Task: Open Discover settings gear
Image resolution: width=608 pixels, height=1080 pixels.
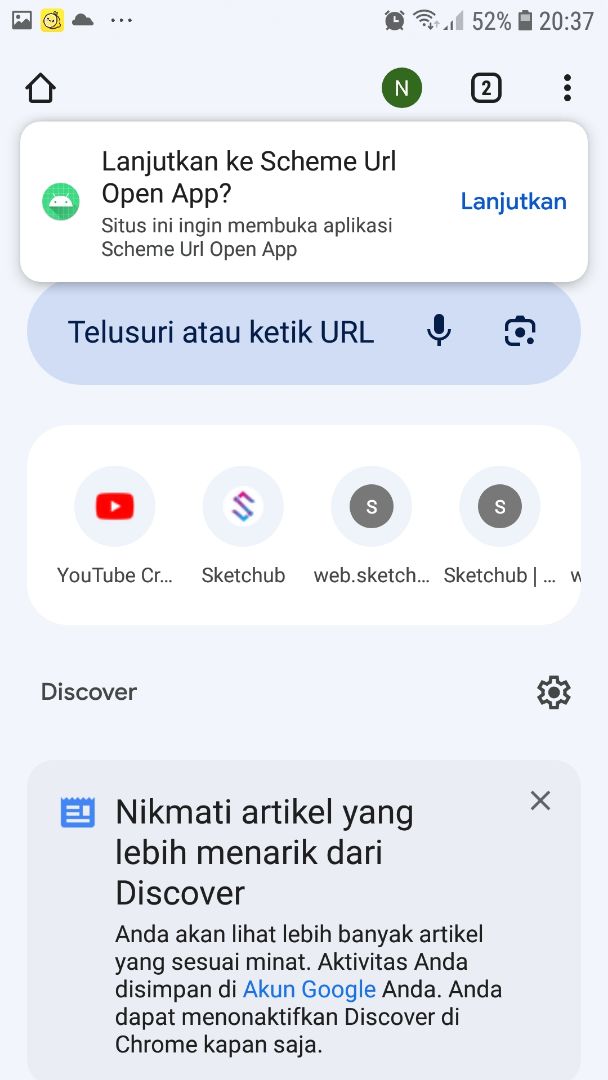Action: pos(554,692)
